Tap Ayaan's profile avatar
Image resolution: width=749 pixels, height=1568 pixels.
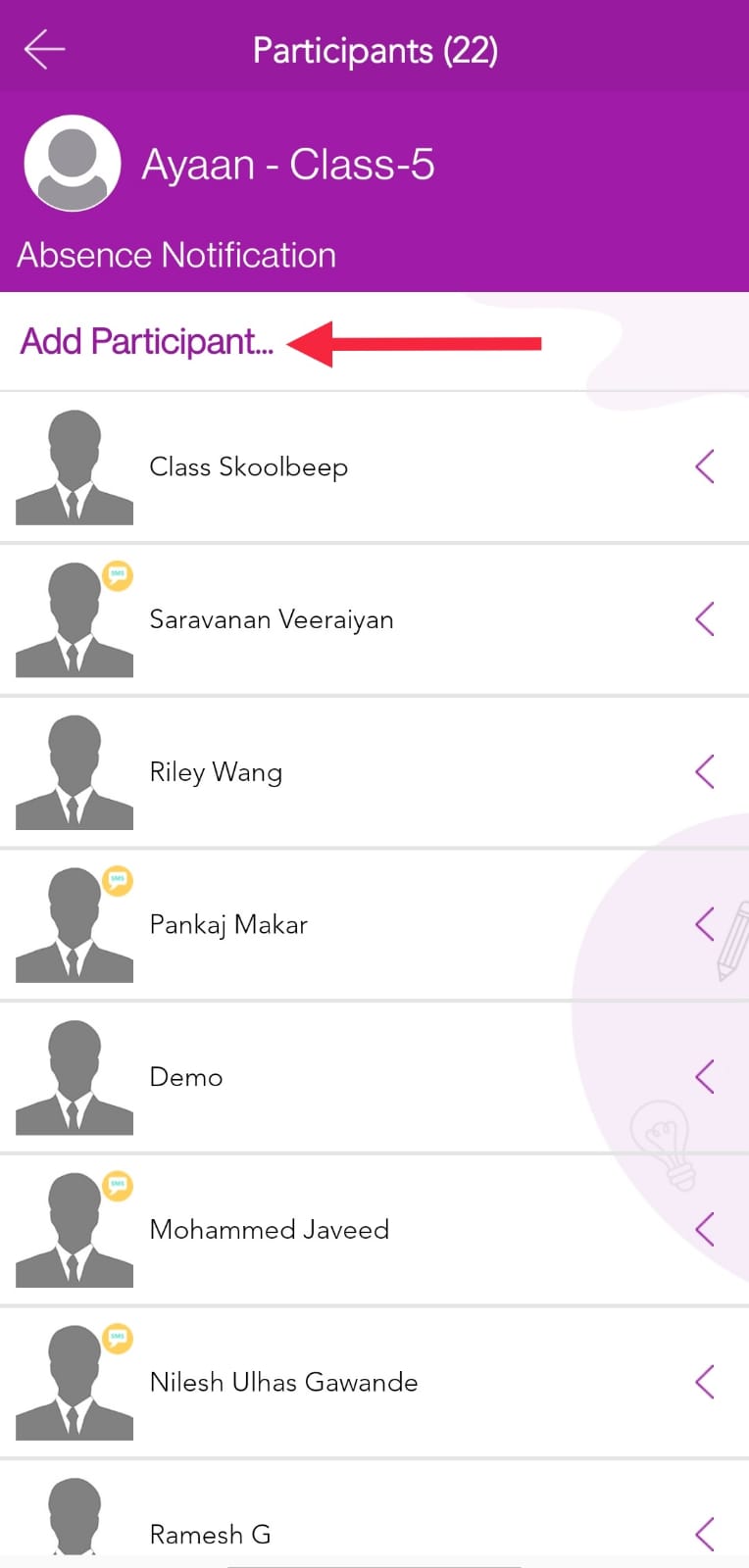tap(73, 163)
